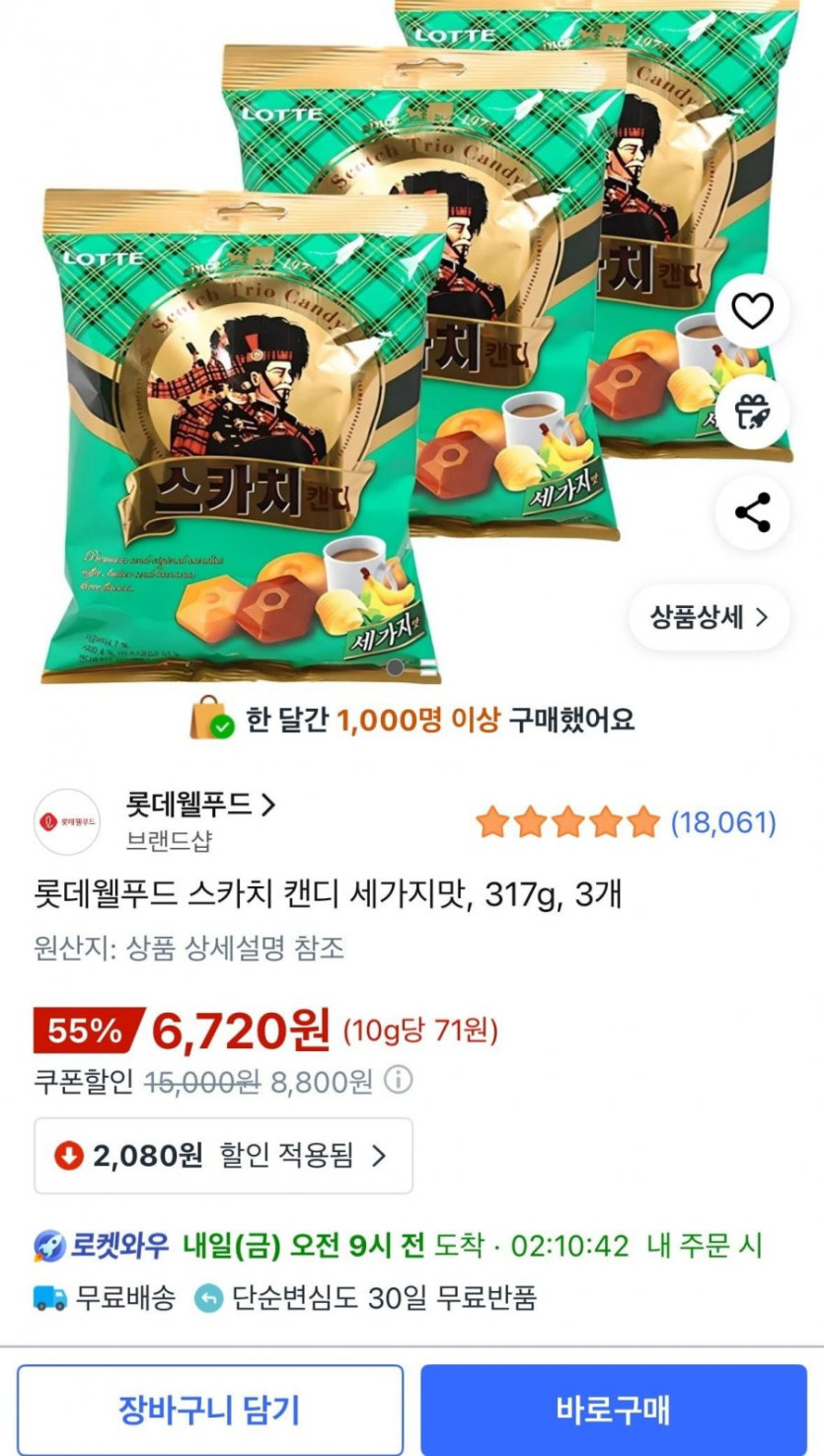Expand the 2,080원 할인 적용됨 details
The width and height of the screenshot is (824, 1456).
(x=224, y=1155)
